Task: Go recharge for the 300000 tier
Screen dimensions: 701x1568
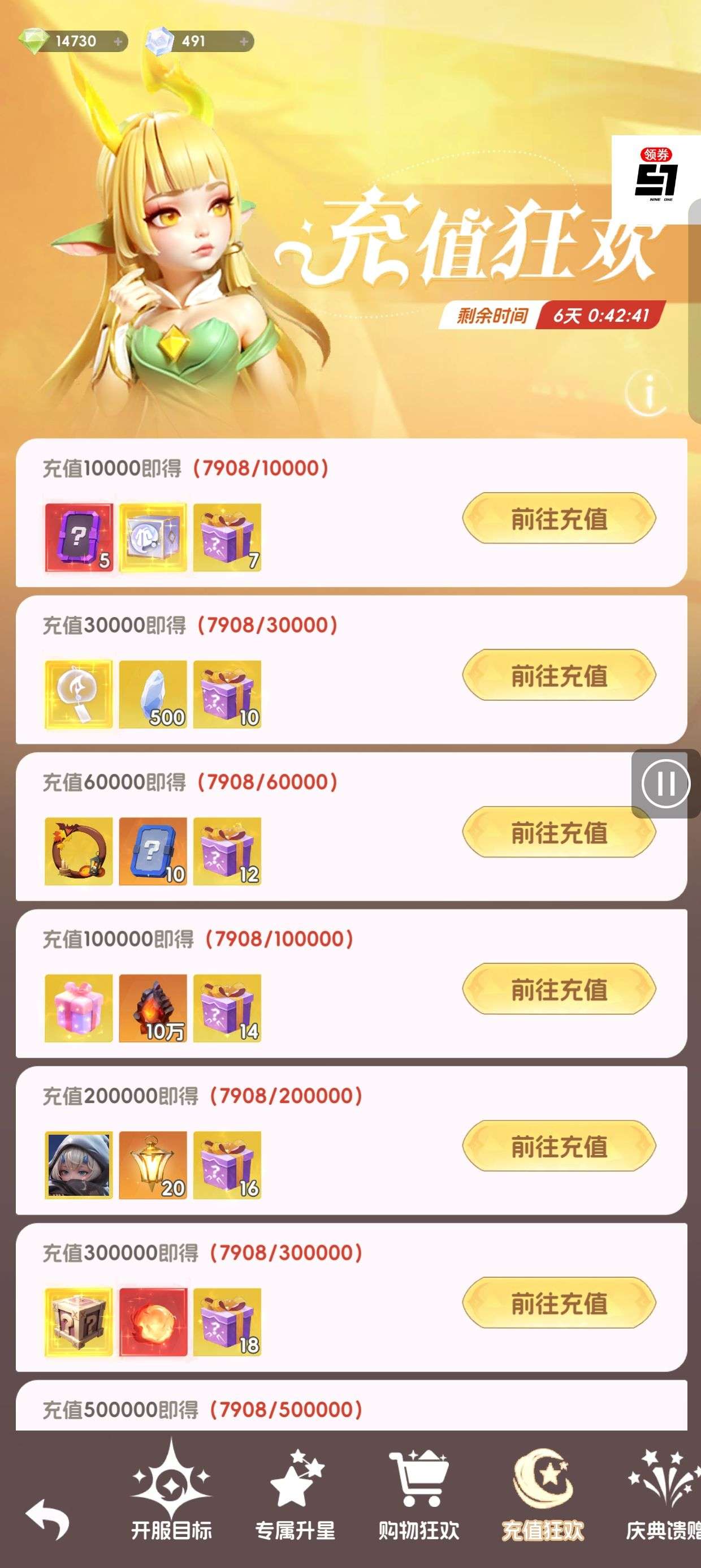Action: [559, 1303]
